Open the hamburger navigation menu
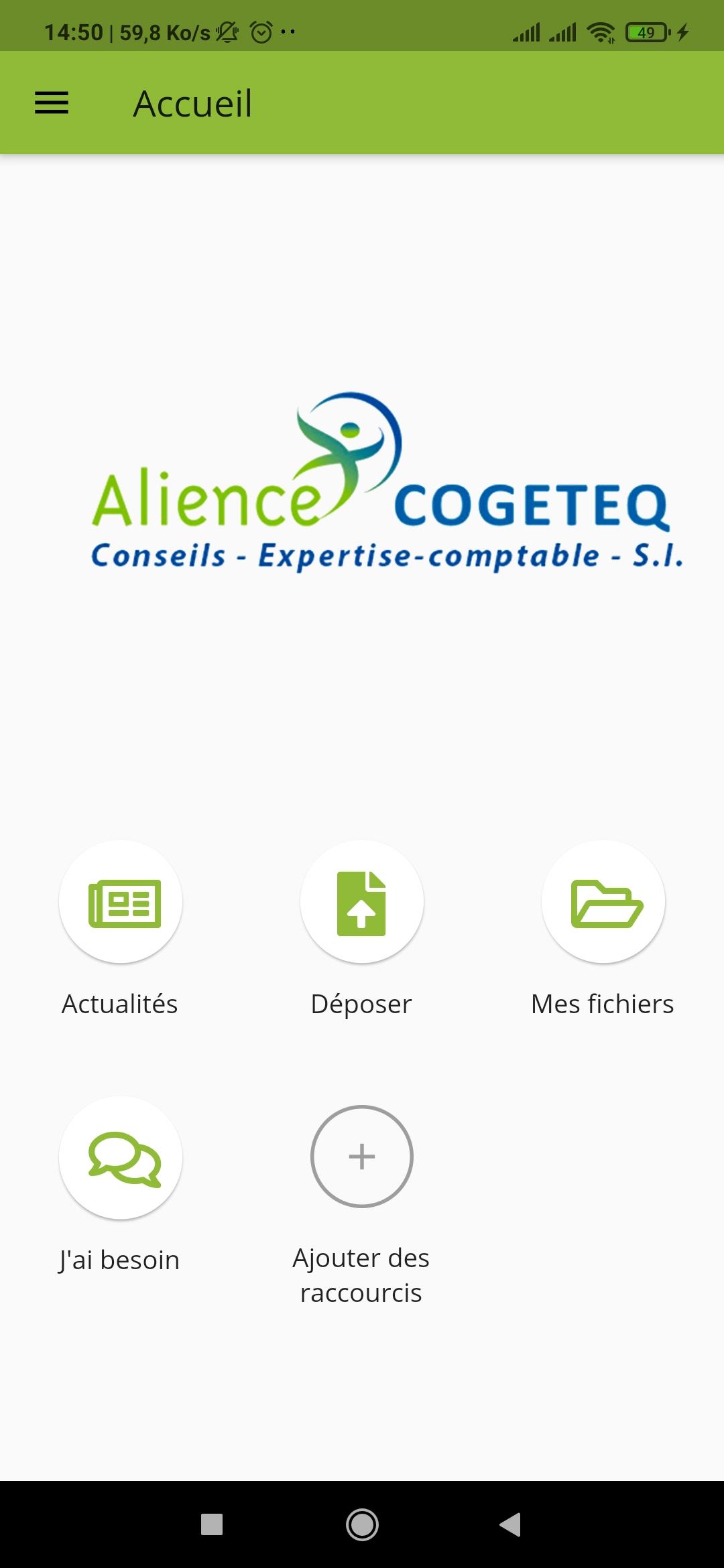The width and height of the screenshot is (724, 1568). [x=52, y=103]
